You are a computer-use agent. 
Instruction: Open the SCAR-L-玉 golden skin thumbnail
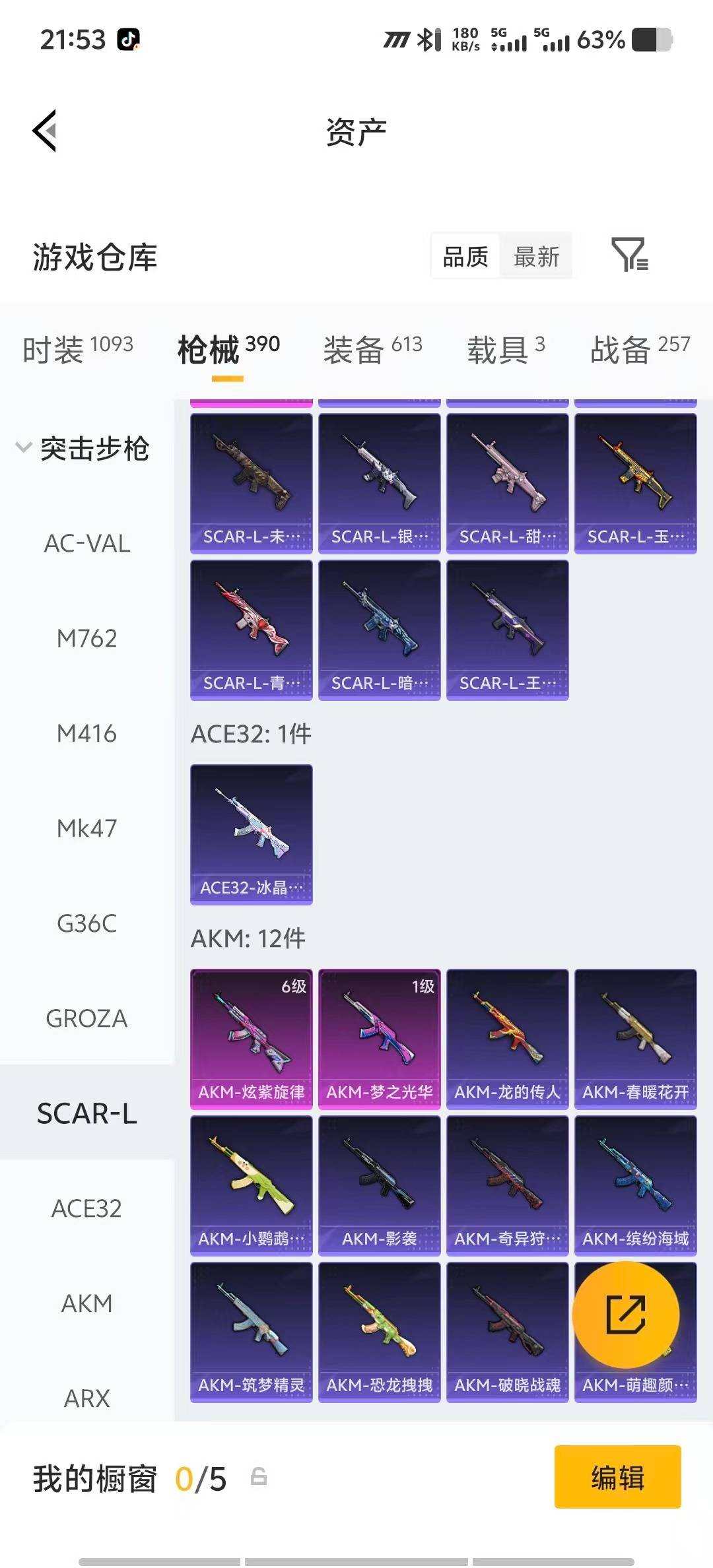coord(635,478)
